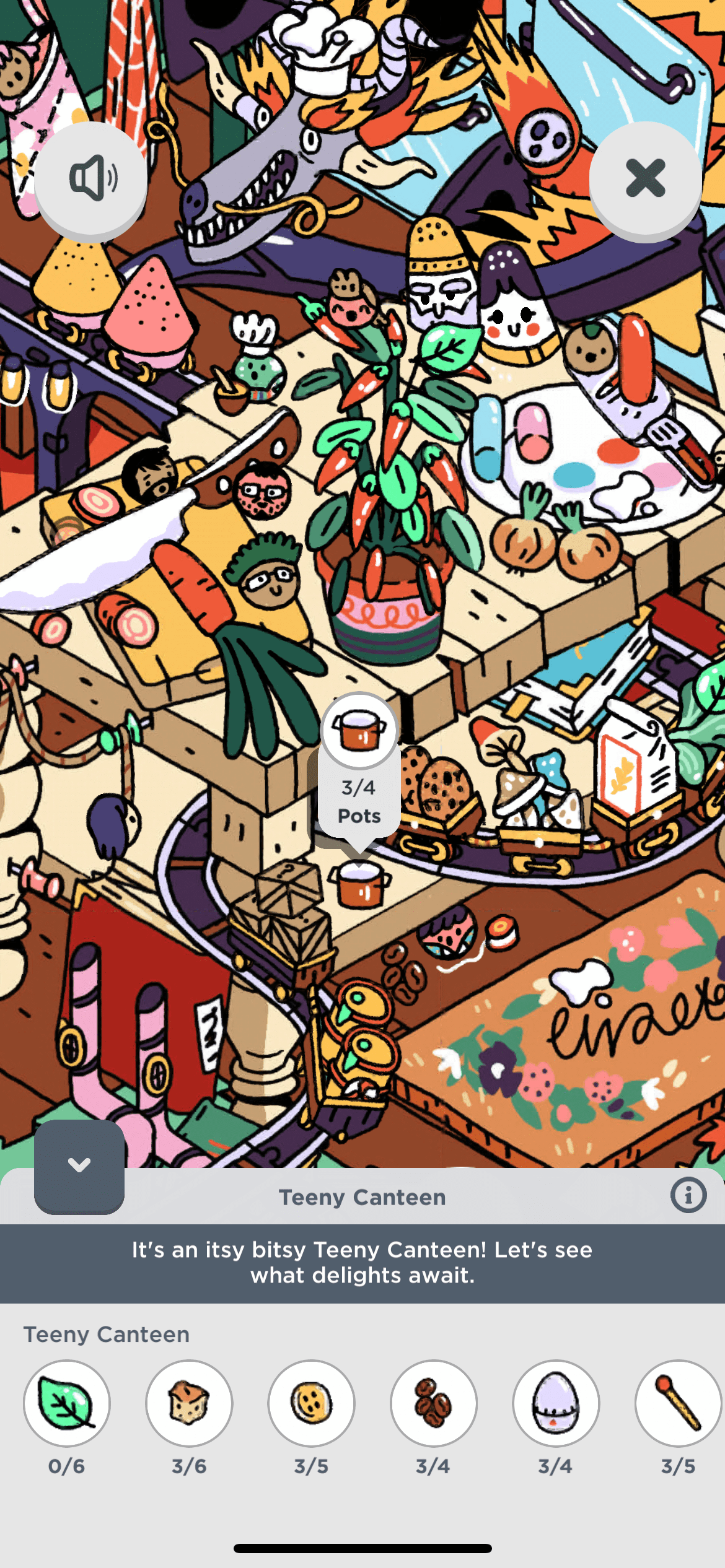This screenshot has height=1568, width=725.
Task: Tap the orange pot under the Pots marker
Action: (x=359, y=886)
